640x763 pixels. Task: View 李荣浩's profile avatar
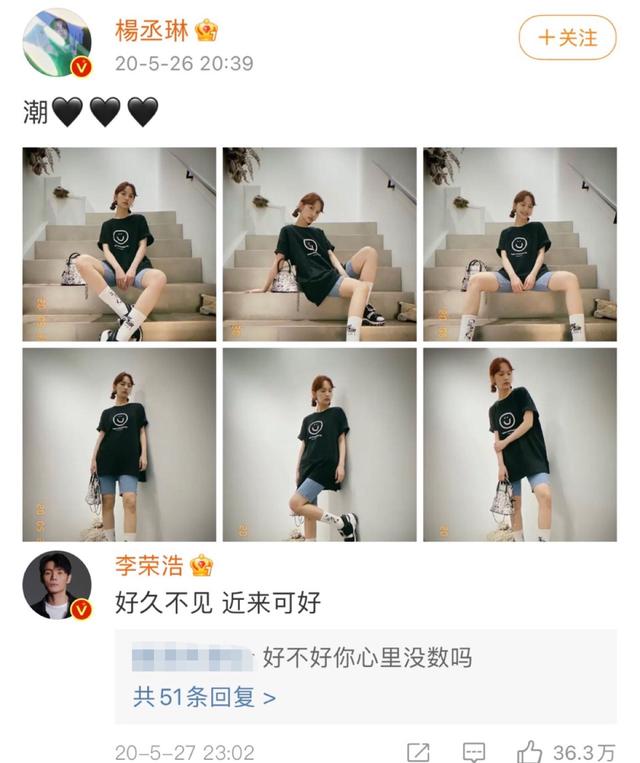57,585
